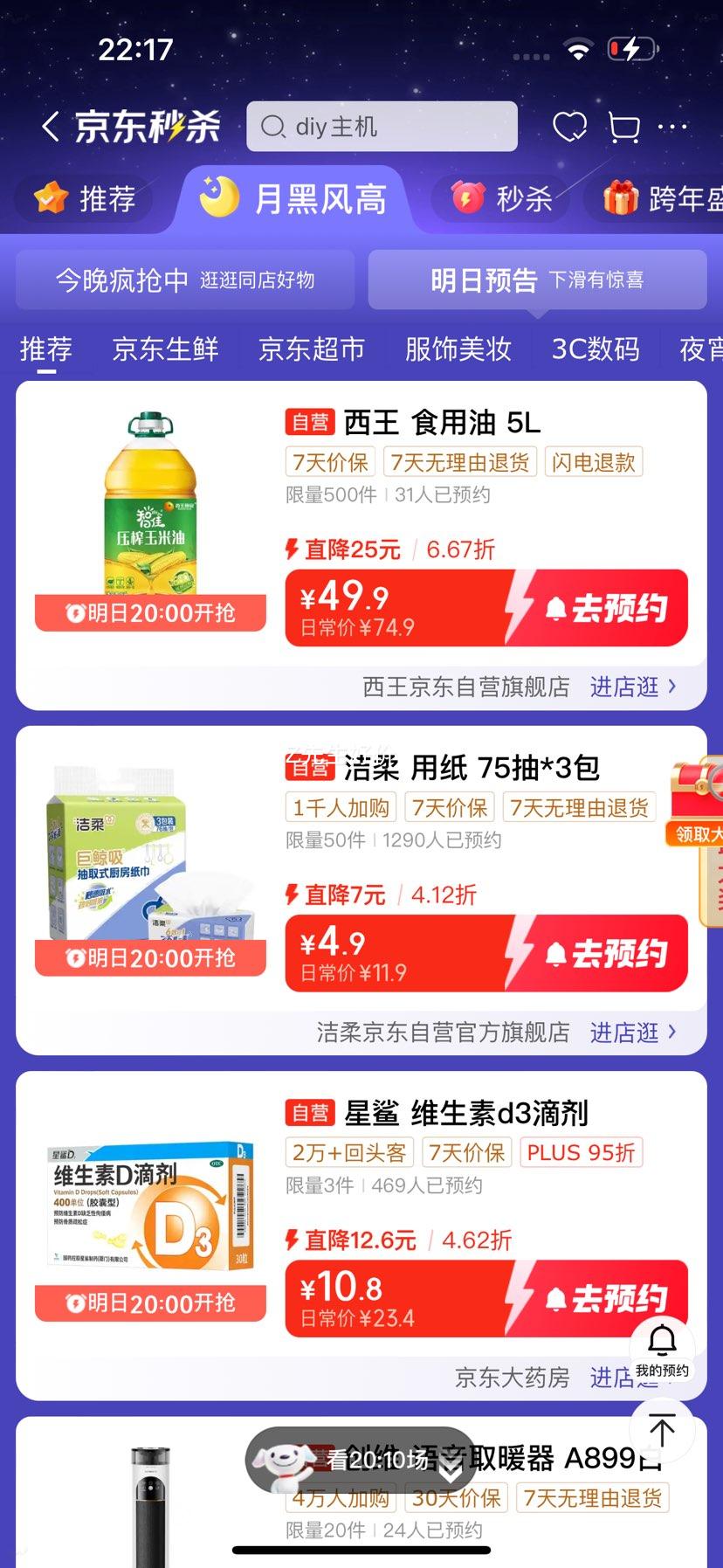
Task: Toggle the 自营 label on 西王食用油
Action: click(x=309, y=422)
